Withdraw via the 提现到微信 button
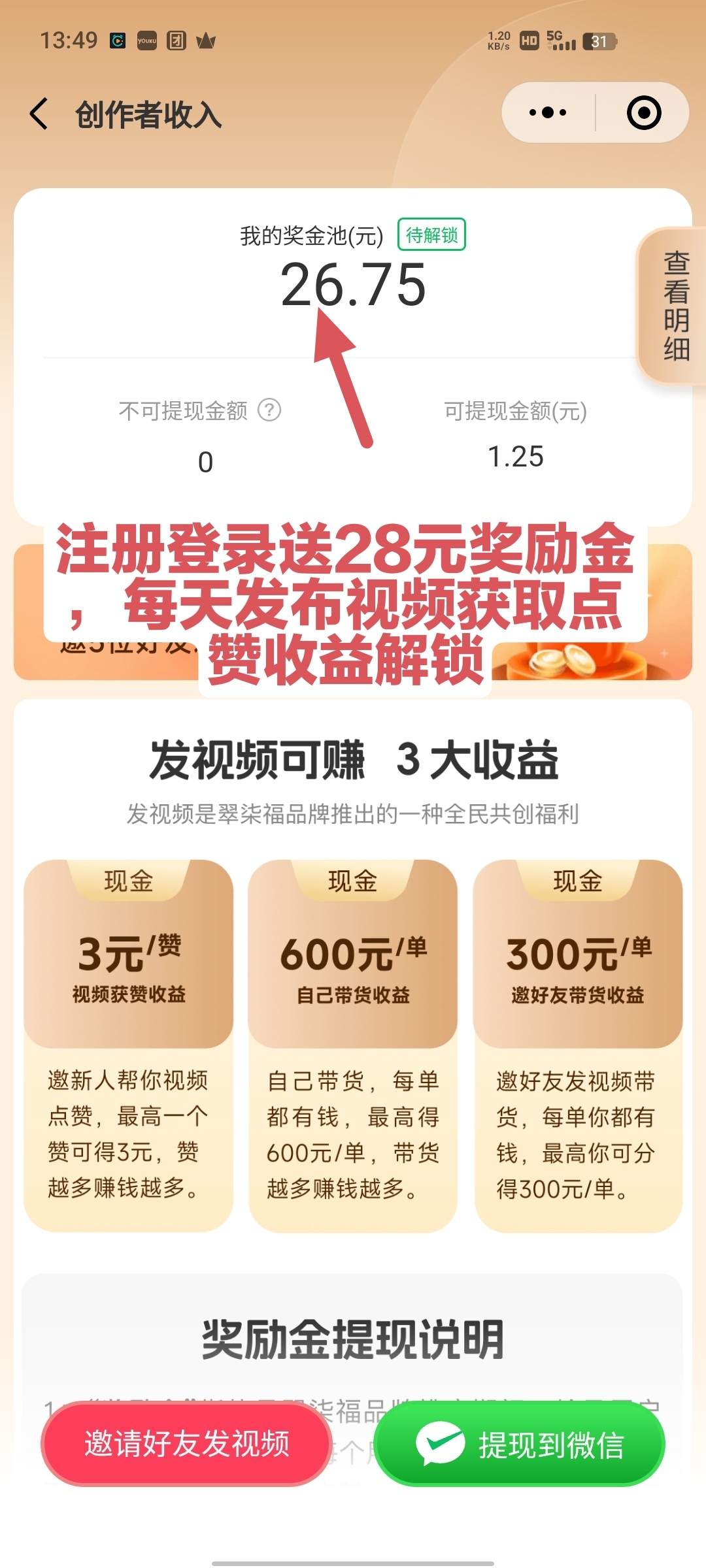706x1568 pixels. click(x=520, y=1444)
